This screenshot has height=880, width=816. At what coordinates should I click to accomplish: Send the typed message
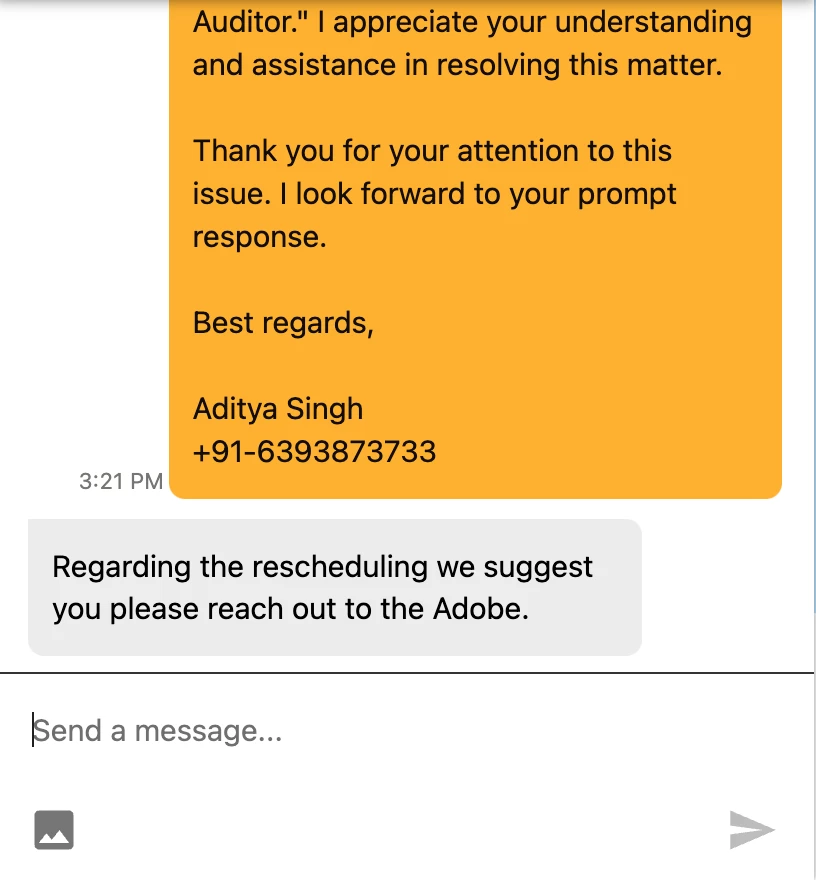751,830
